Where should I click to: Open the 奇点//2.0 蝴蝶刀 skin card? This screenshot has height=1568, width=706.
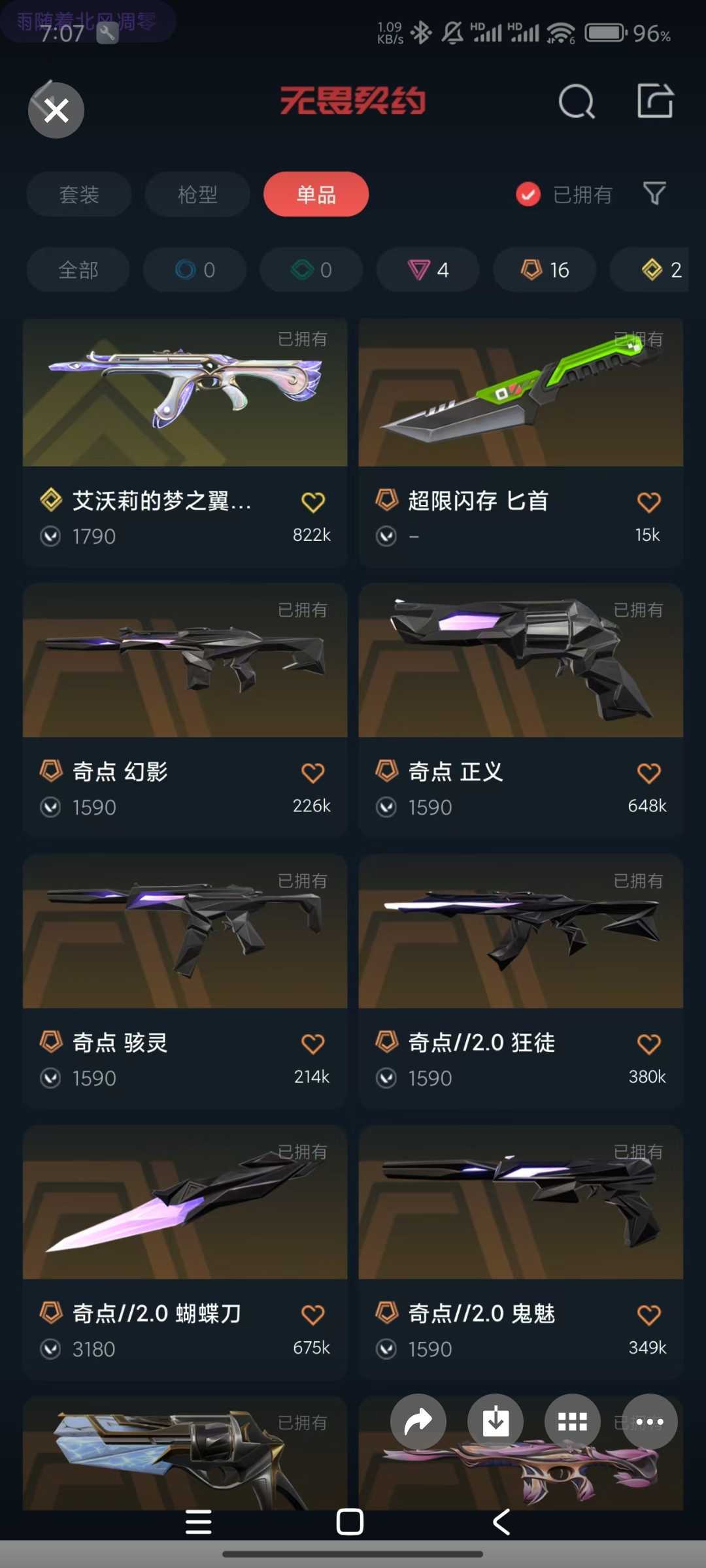pyautogui.click(x=185, y=1252)
